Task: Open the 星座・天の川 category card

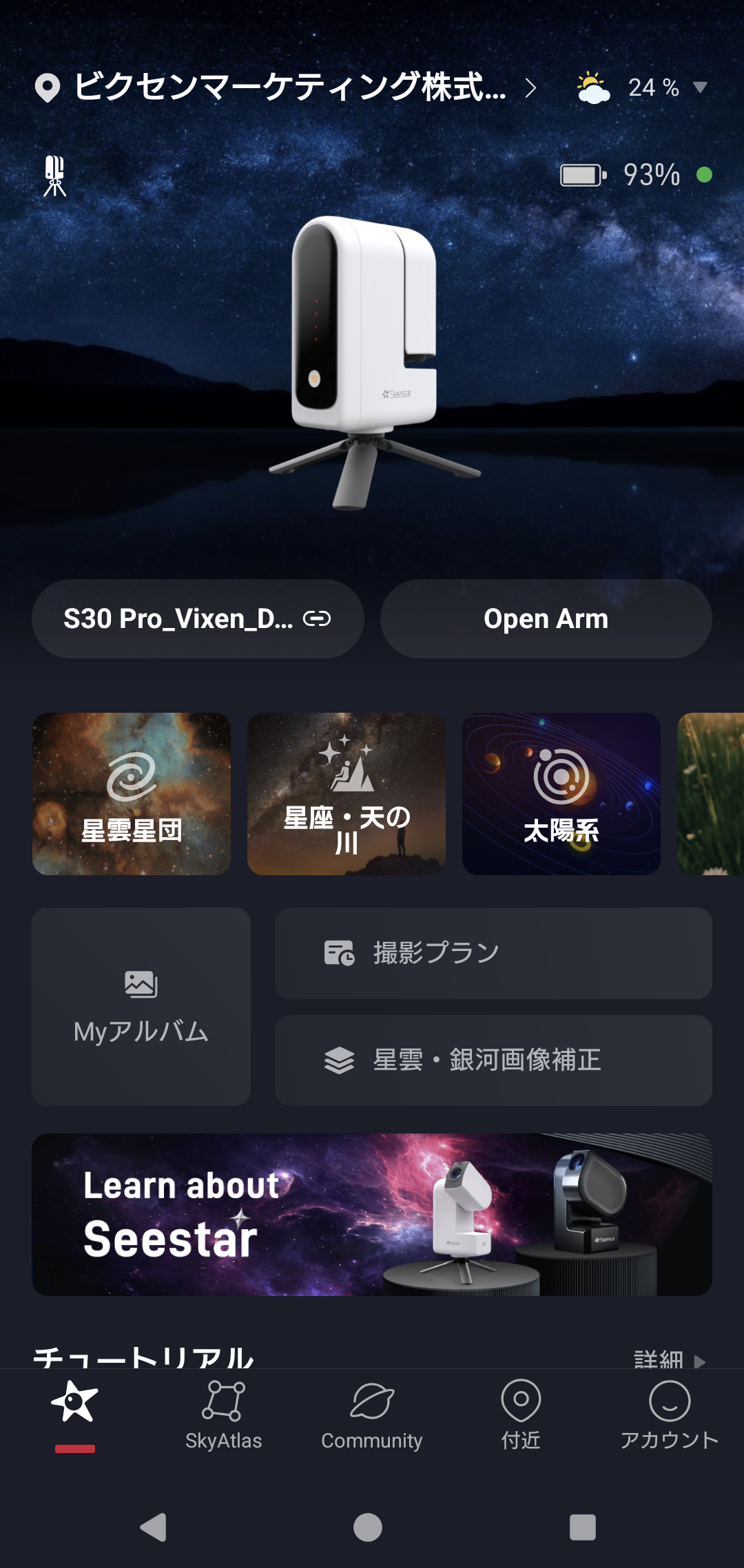Action: pyautogui.click(x=347, y=793)
